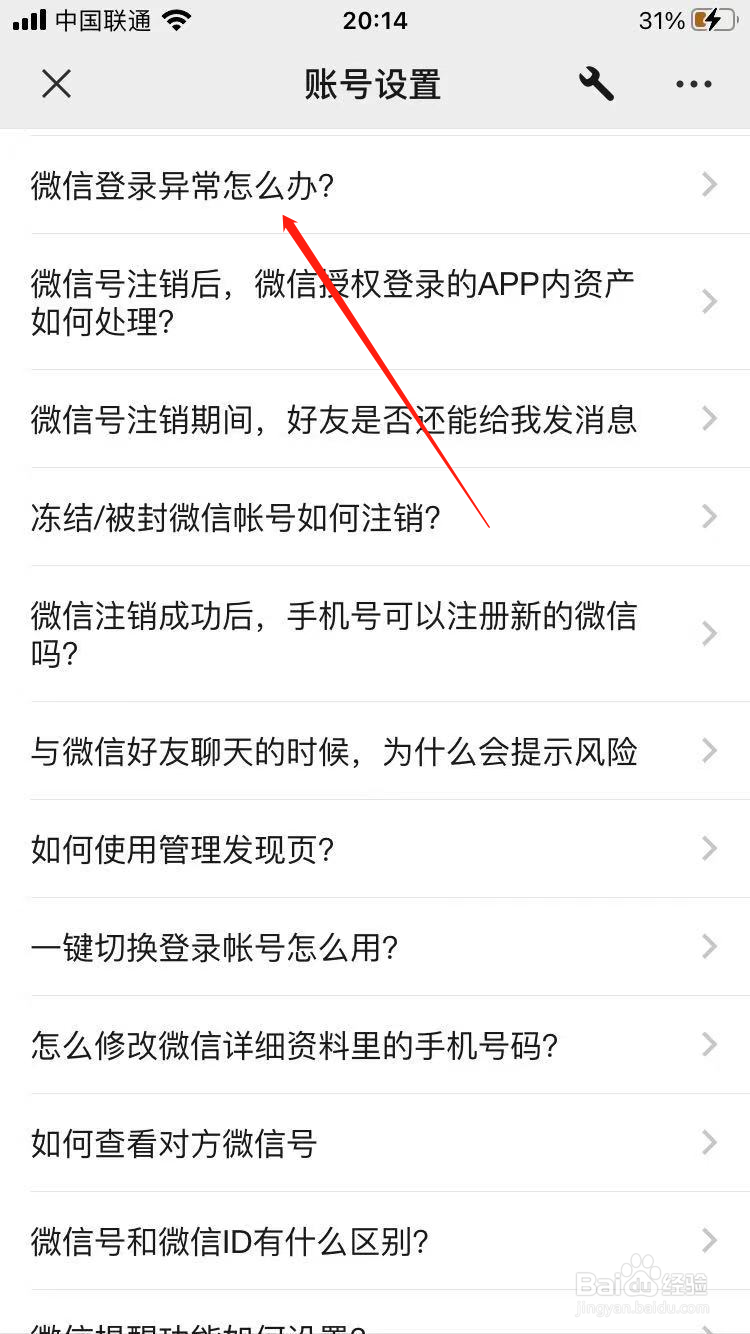Tap the clock showing 20:14

tap(375, 20)
